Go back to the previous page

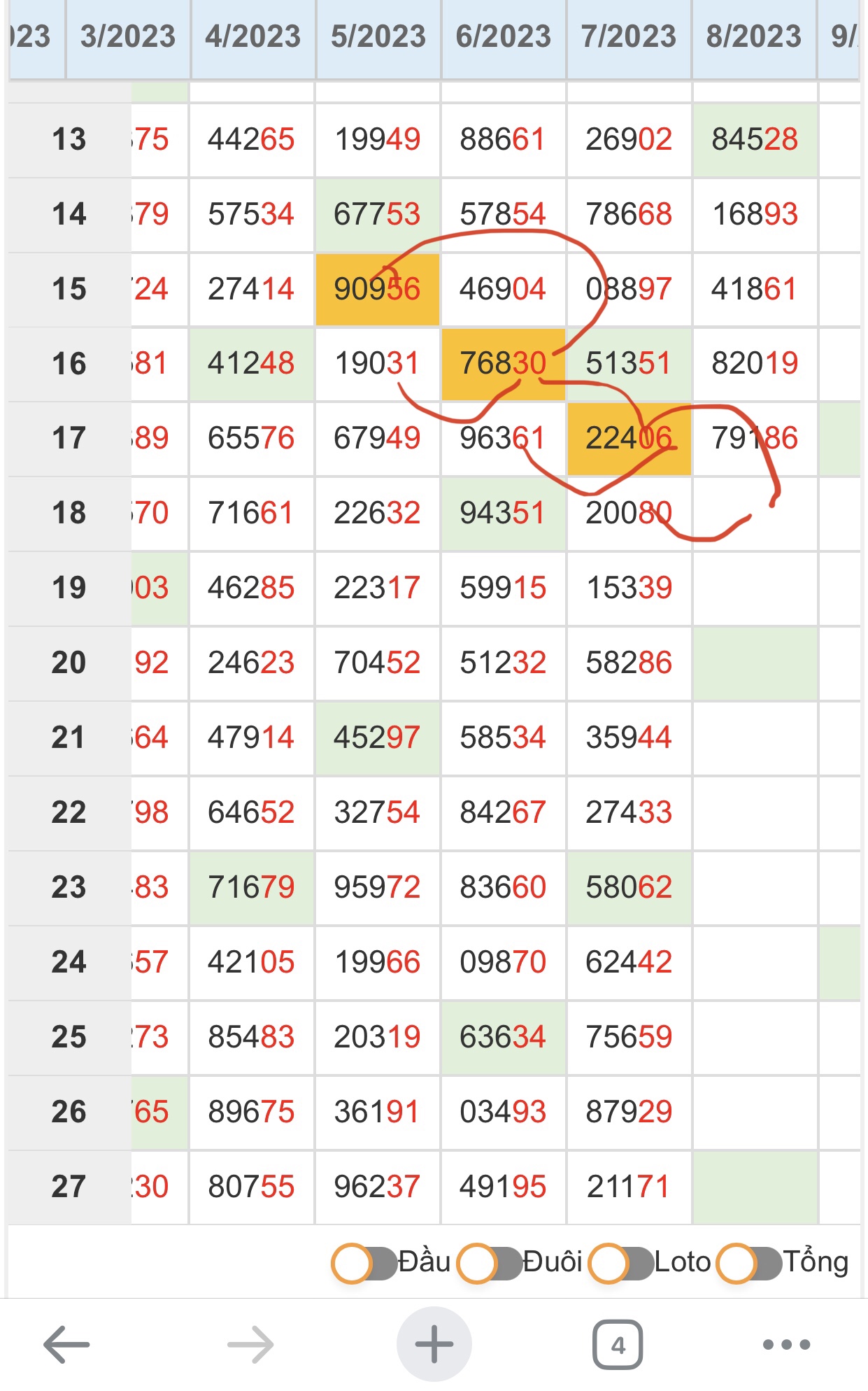click(66, 1344)
